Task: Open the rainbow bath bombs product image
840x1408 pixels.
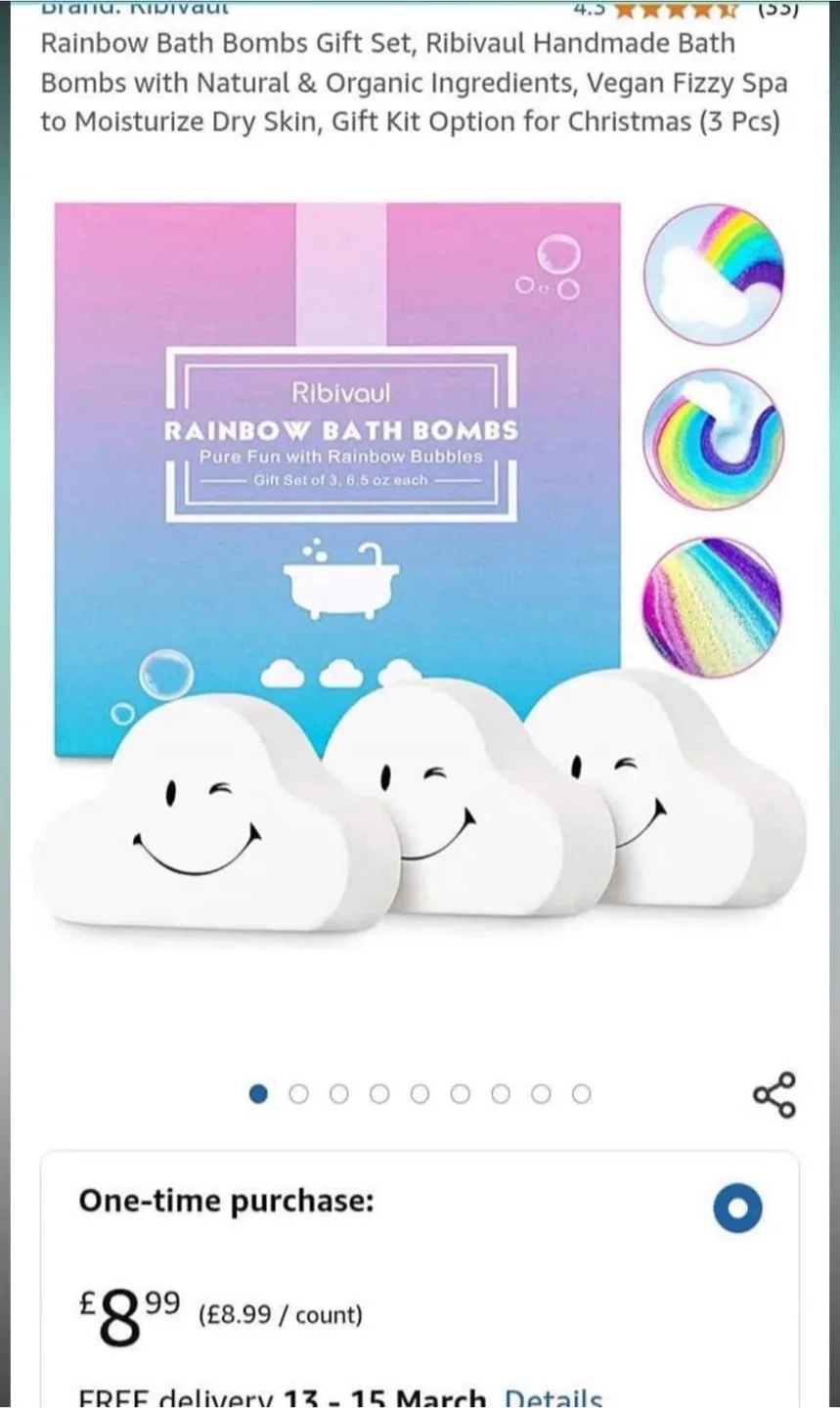Action: pos(420,567)
